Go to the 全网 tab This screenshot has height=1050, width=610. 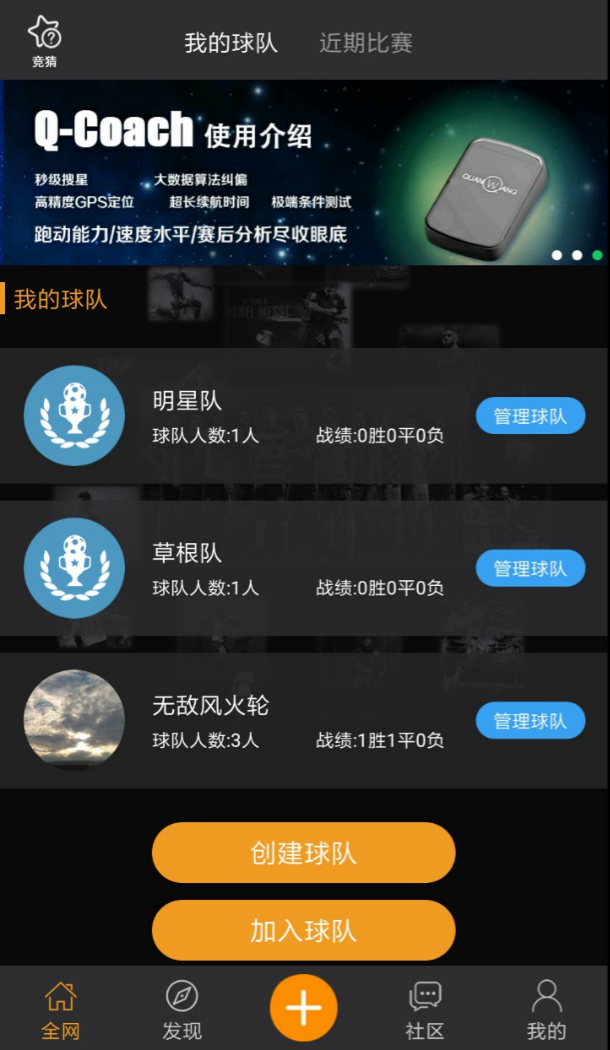coord(60,1009)
